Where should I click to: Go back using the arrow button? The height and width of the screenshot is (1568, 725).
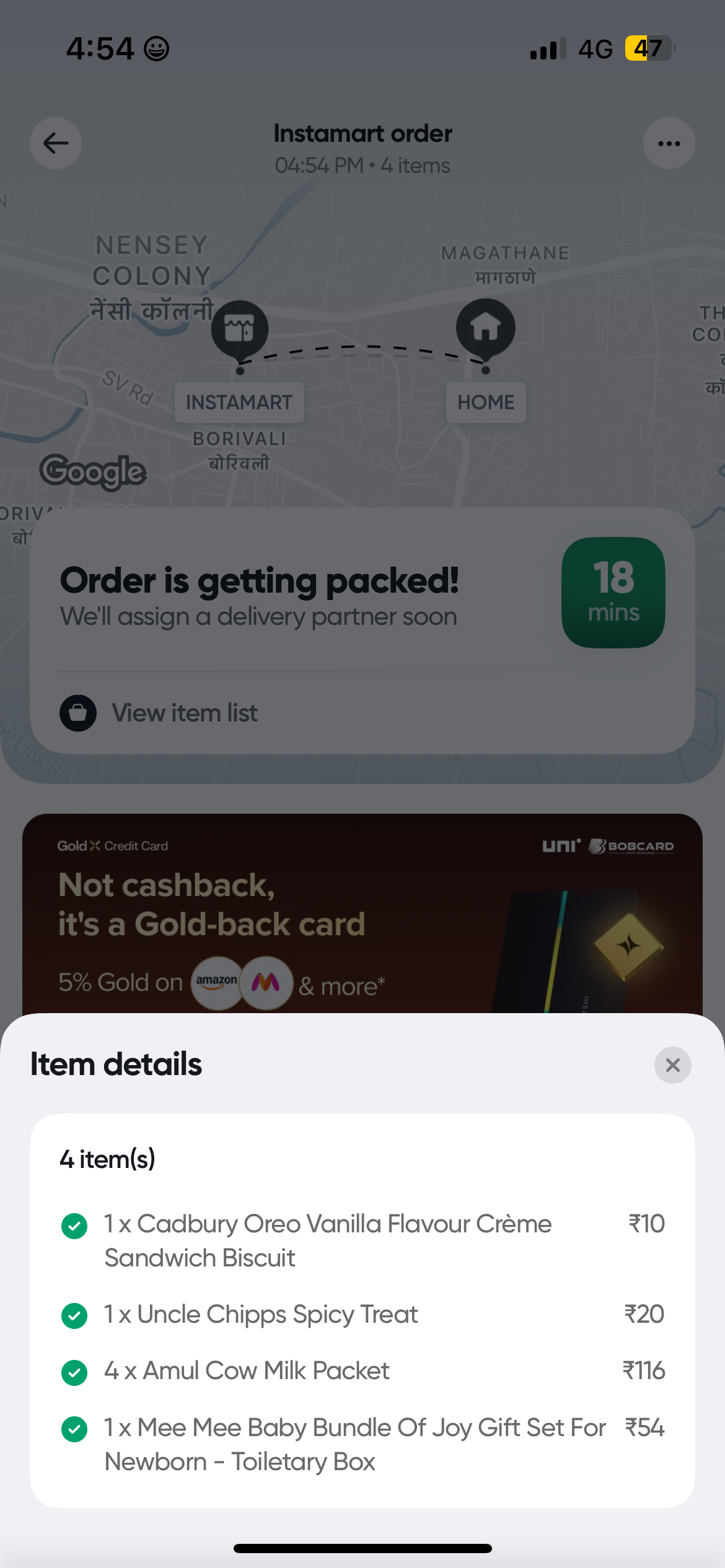[x=56, y=144]
